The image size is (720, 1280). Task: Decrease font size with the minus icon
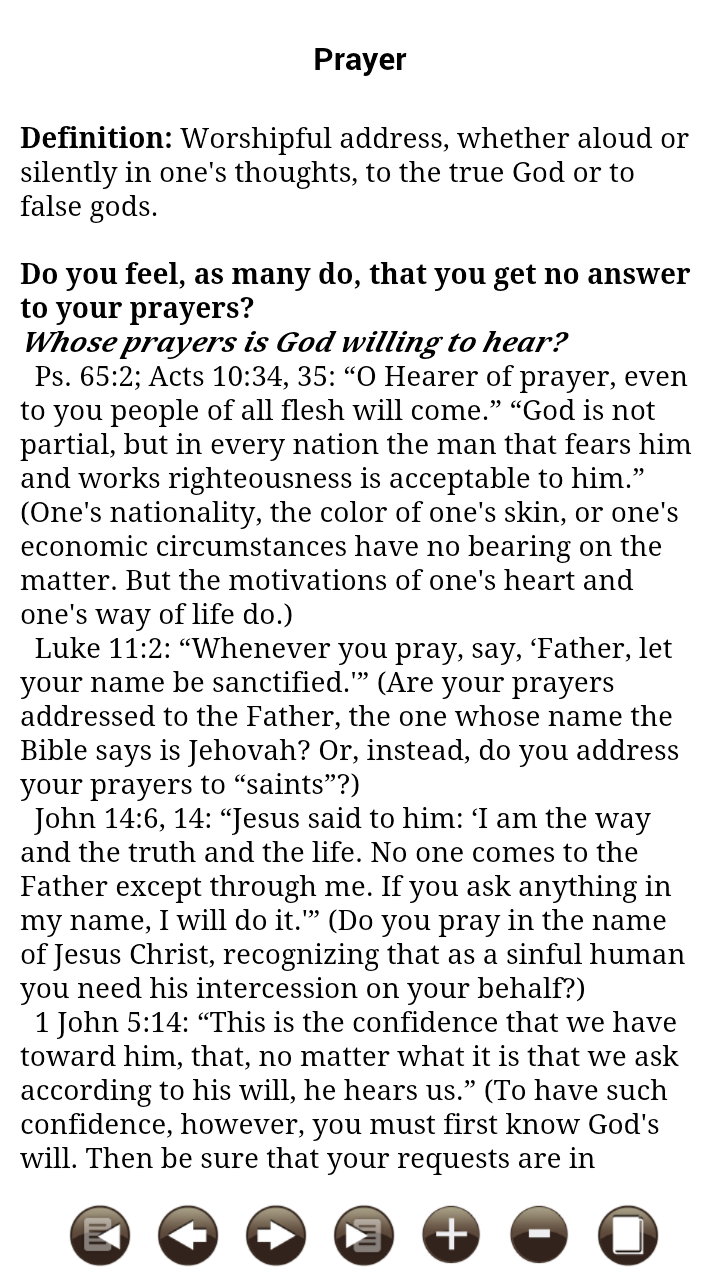538,1234
